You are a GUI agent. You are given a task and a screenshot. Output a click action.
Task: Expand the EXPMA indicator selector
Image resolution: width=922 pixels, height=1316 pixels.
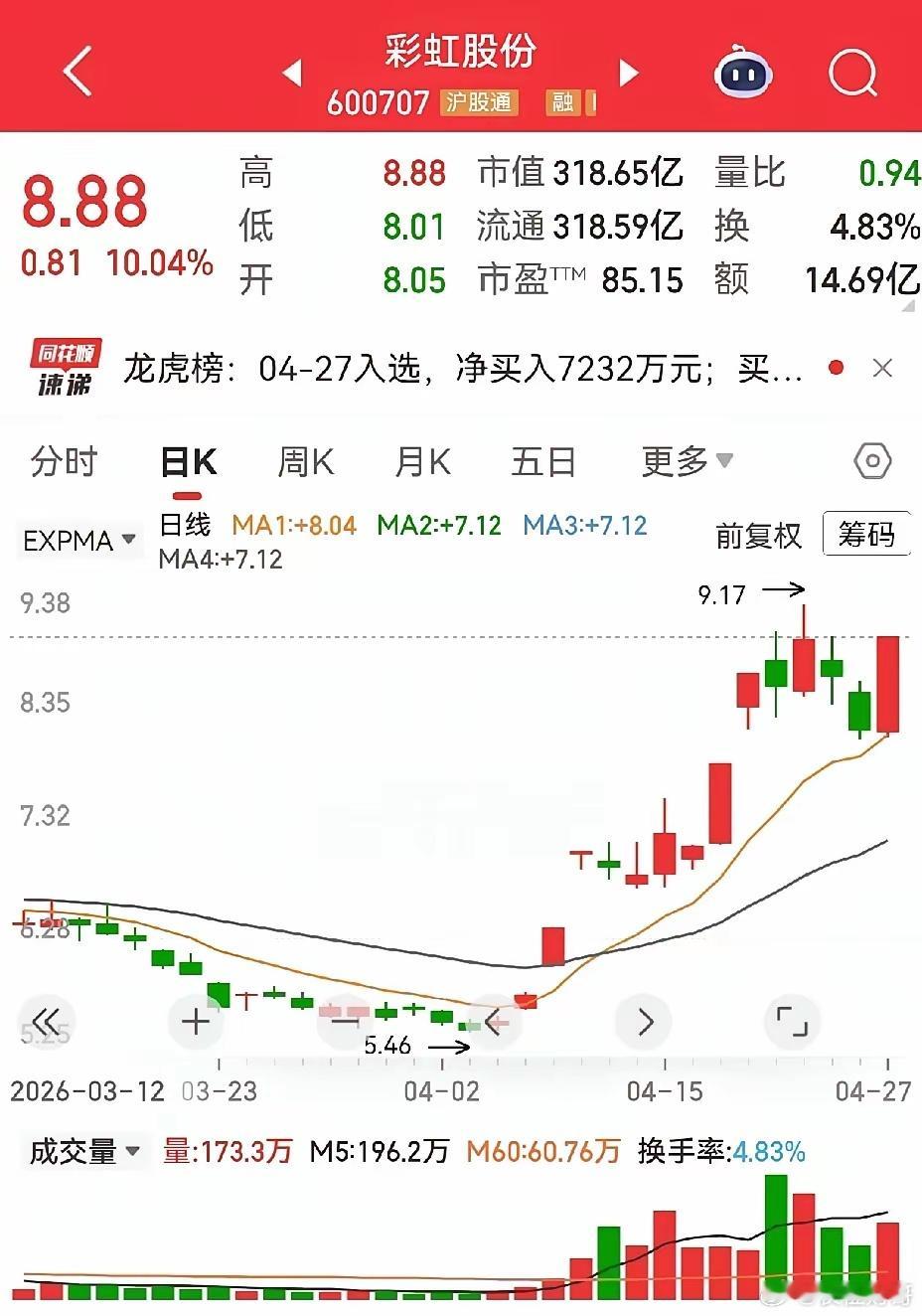[x=79, y=541]
